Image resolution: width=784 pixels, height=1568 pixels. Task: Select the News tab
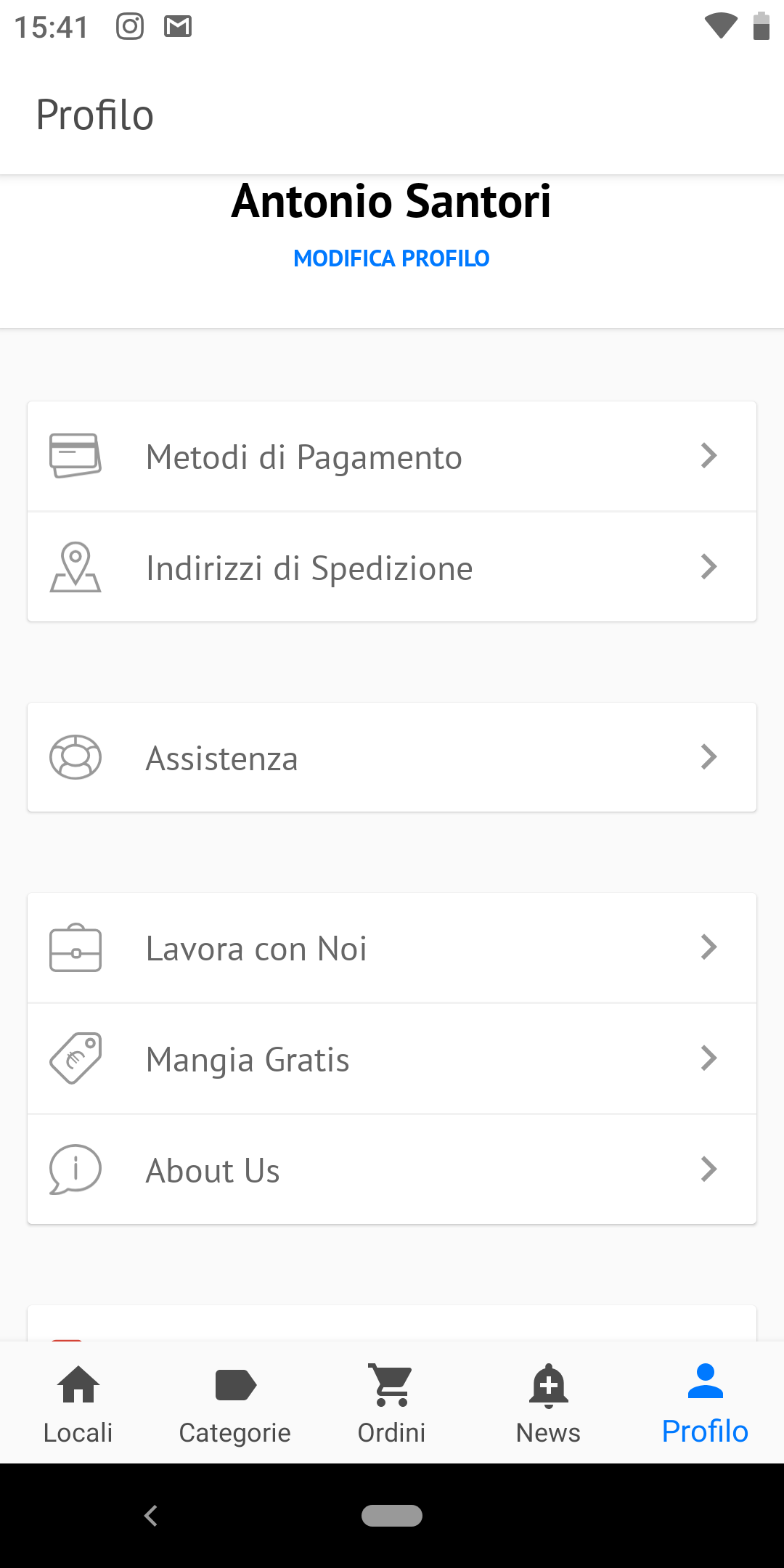(x=549, y=1403)
